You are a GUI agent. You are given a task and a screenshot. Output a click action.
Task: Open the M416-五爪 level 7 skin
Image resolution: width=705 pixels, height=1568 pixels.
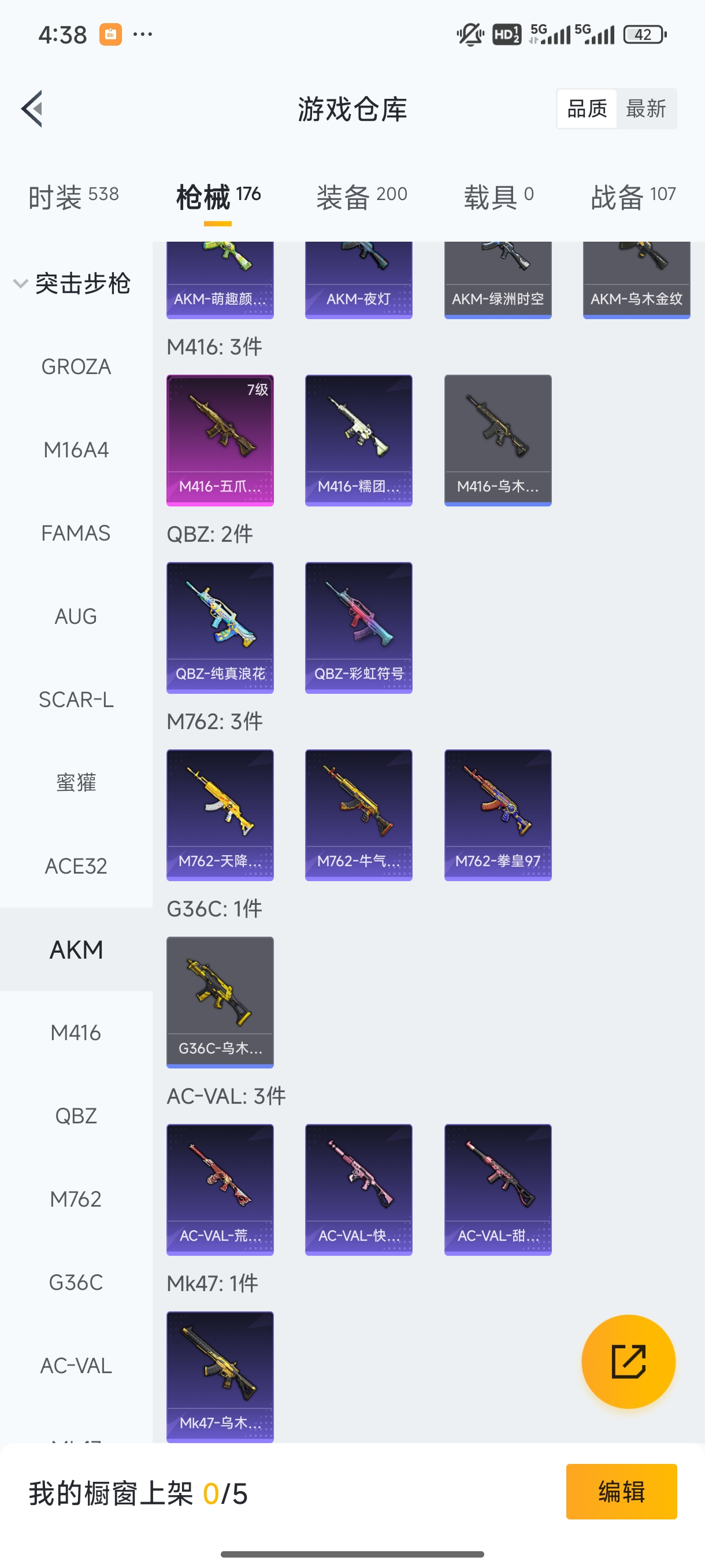[x=220, y=439]
